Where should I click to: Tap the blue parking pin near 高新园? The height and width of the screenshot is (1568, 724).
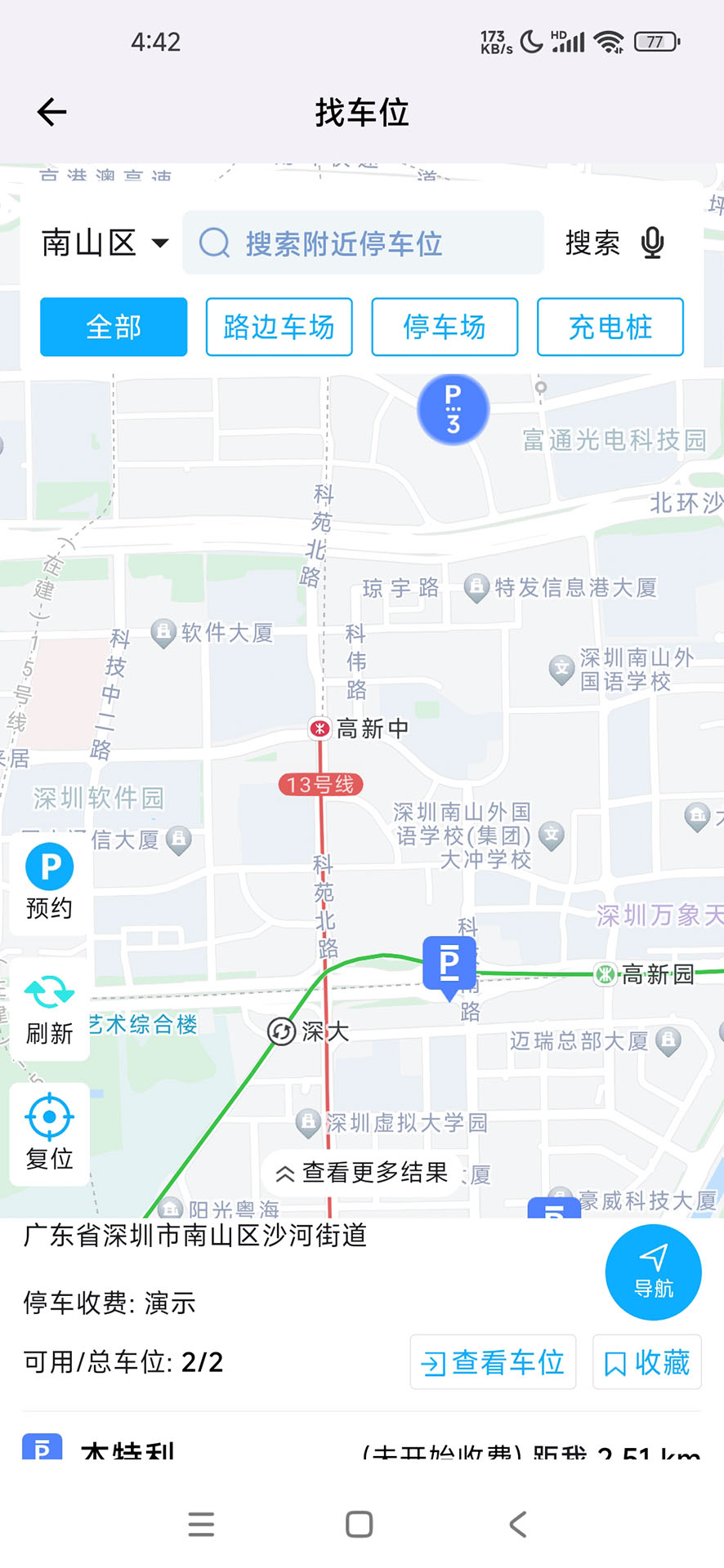click(448, 964)
